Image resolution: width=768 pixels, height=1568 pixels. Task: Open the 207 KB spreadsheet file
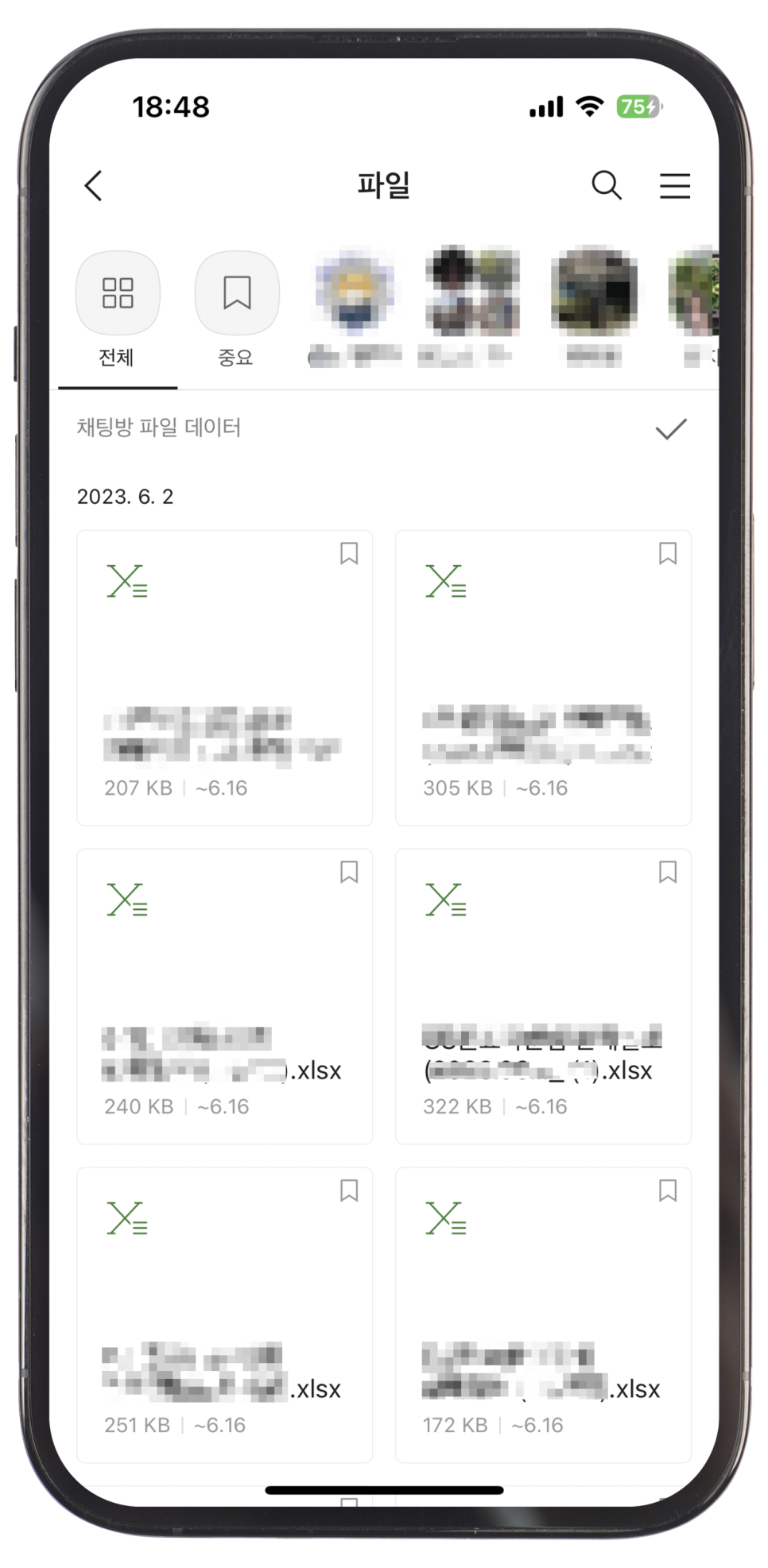(224, 678)
